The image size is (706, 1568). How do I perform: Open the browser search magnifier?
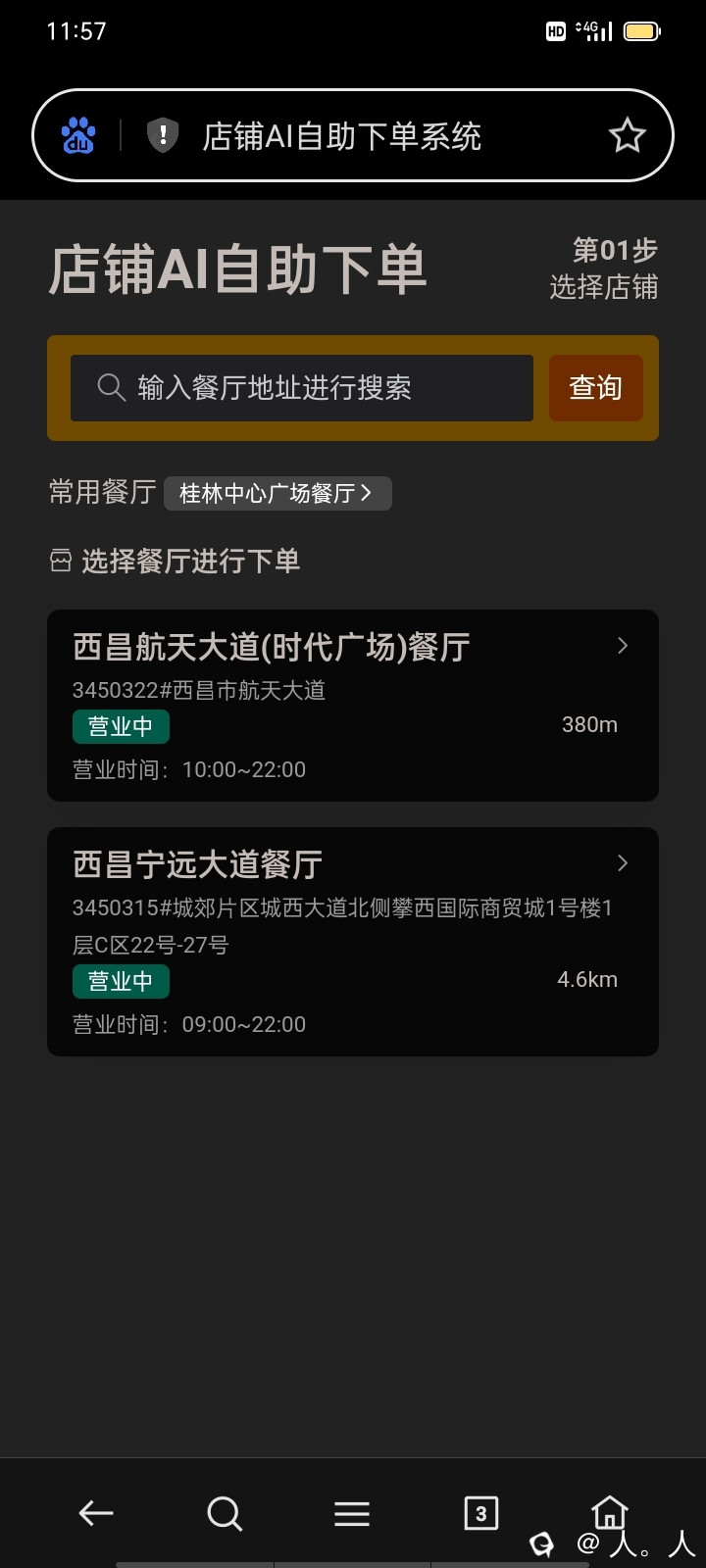pos(225,1513)
